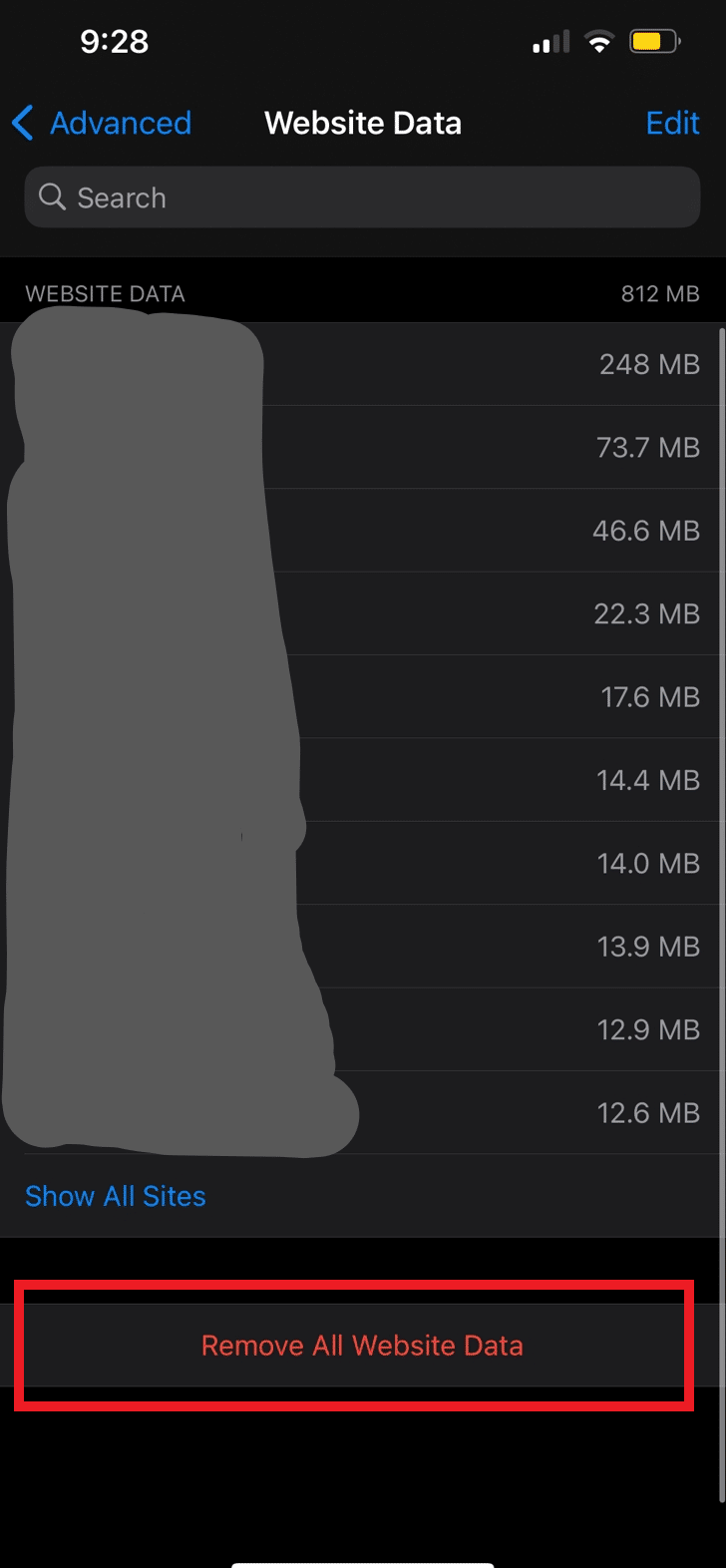Focus the Search field

point(362,197)
